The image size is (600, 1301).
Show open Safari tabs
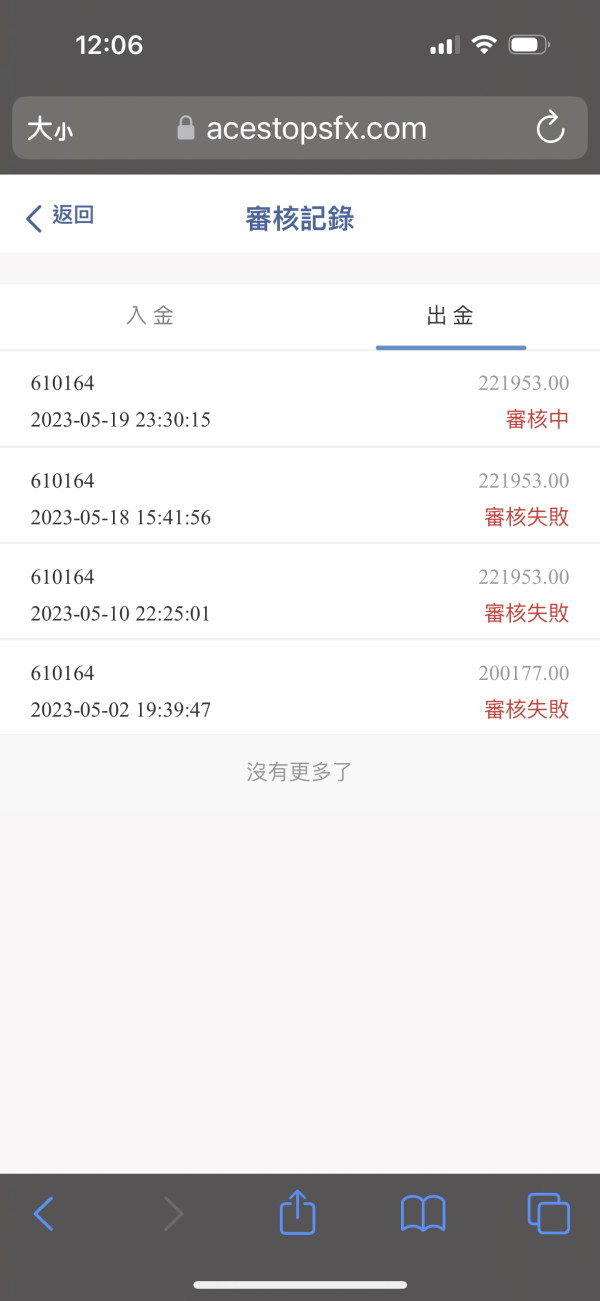pos(548,1214)
